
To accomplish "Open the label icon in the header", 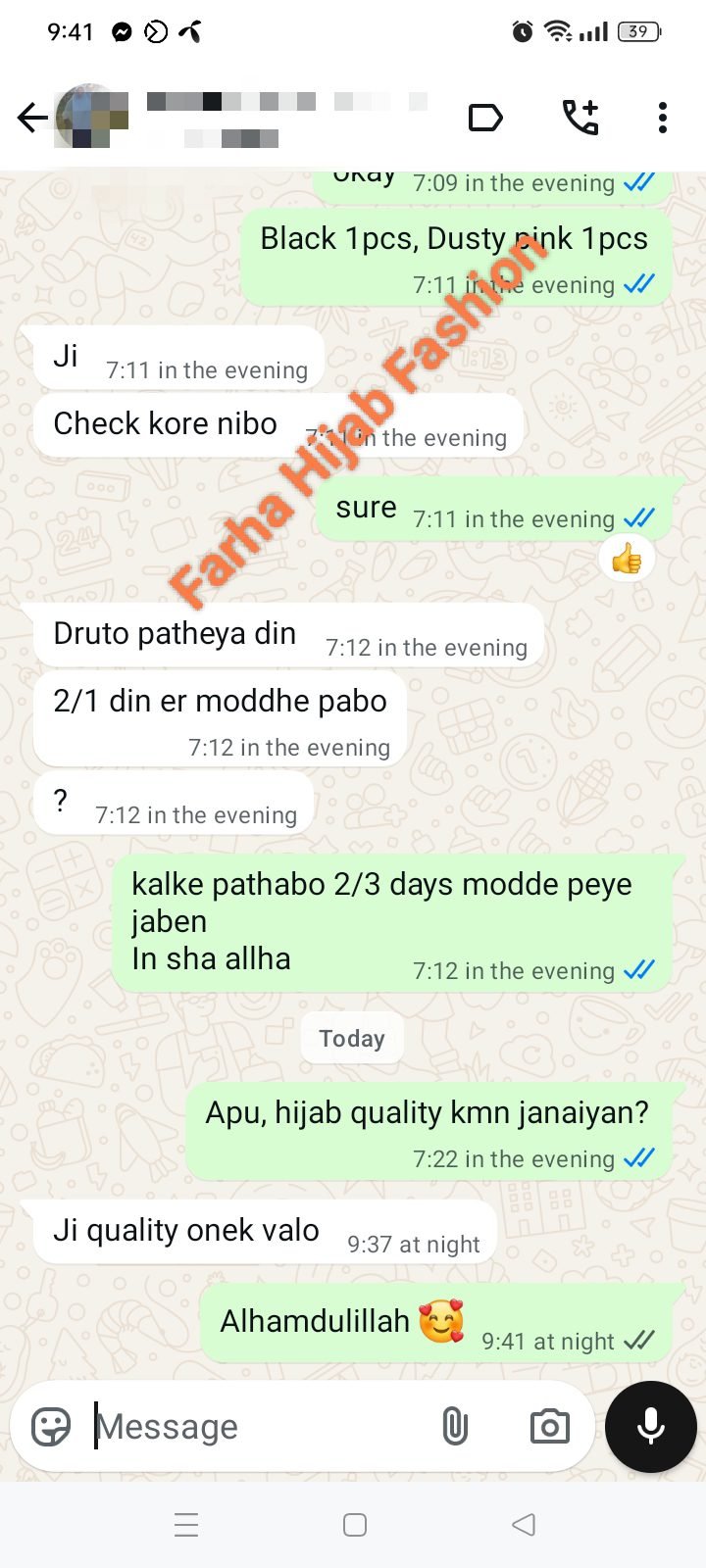I will [485, 119].
